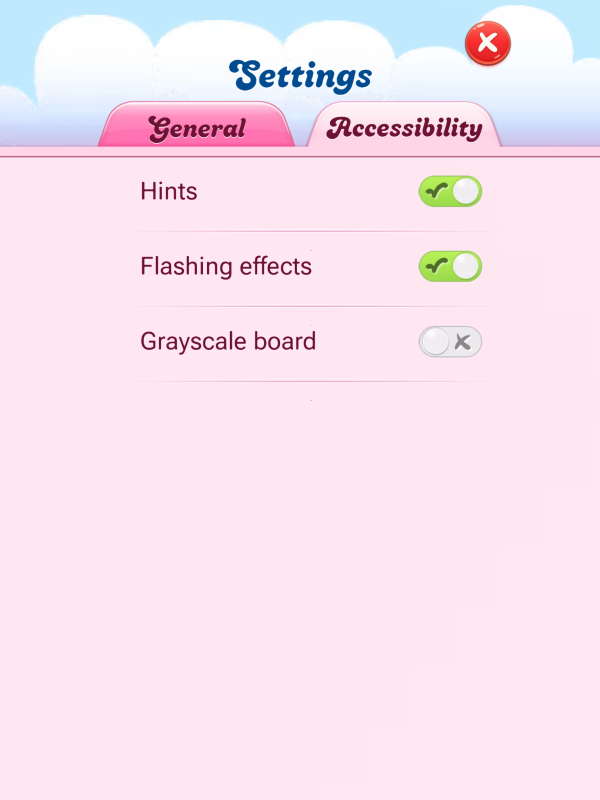Disable Flashing effects
The width and height of the screenshot is (600, 800).
coord(450,266)
